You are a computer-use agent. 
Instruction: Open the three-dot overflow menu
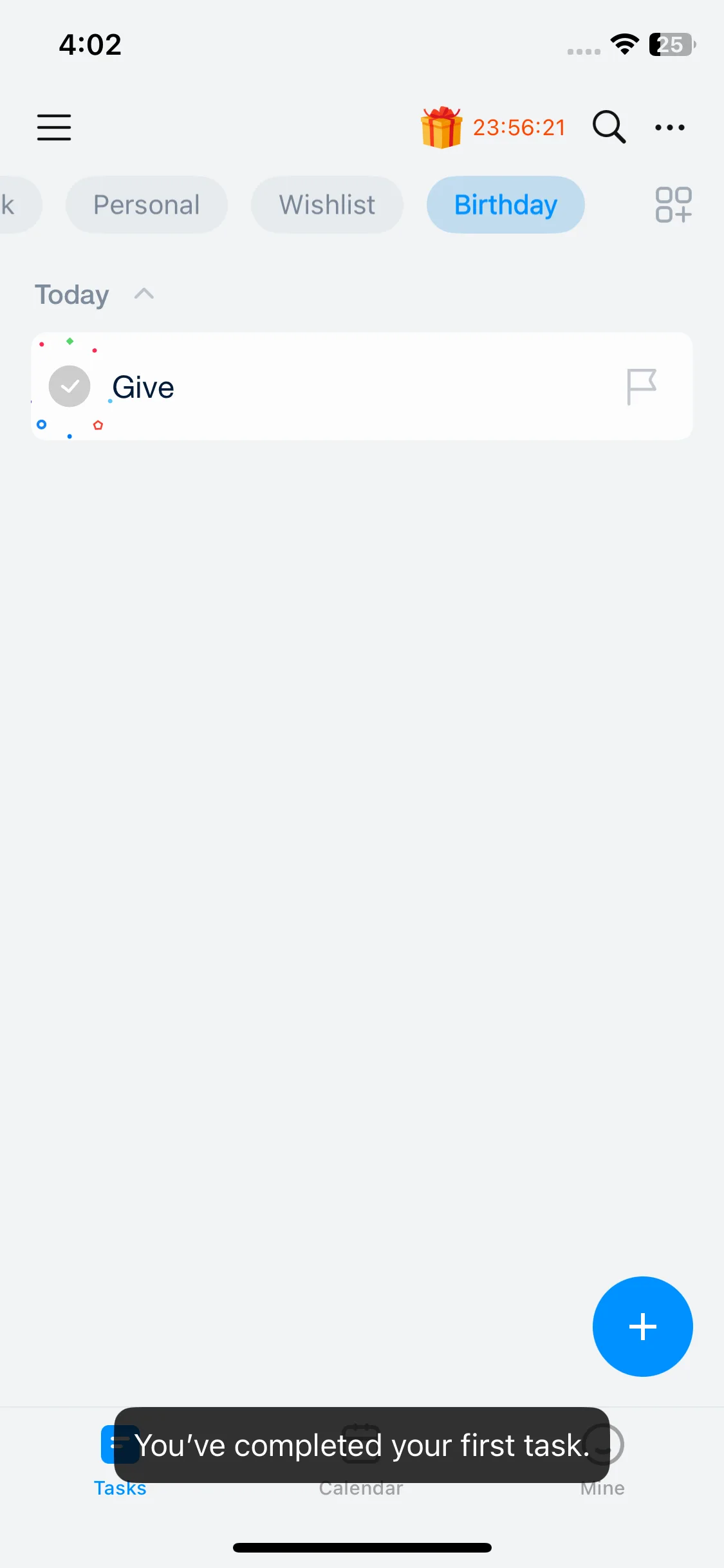tap(669, 127)
